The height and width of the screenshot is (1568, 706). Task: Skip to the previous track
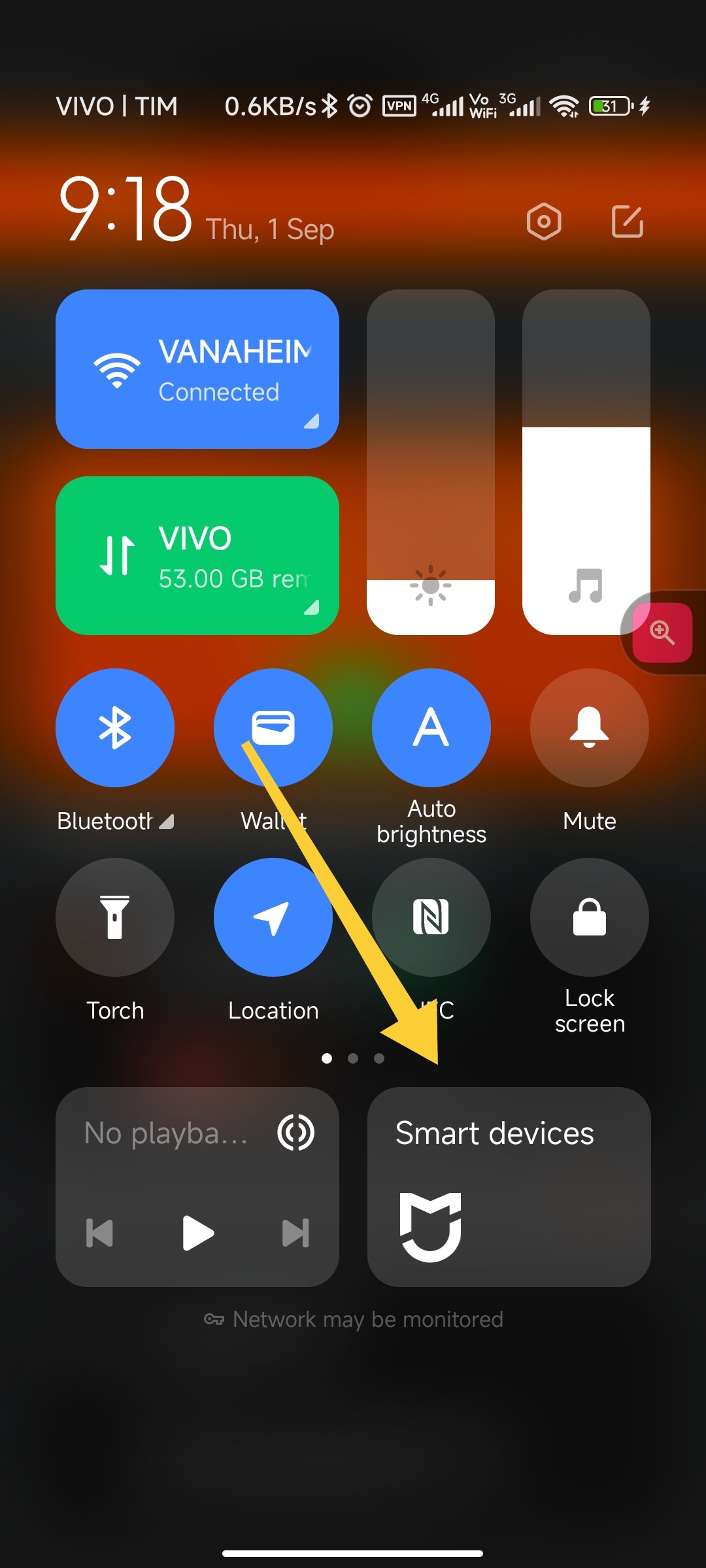pyautogui.click(x=100, y=1233)
